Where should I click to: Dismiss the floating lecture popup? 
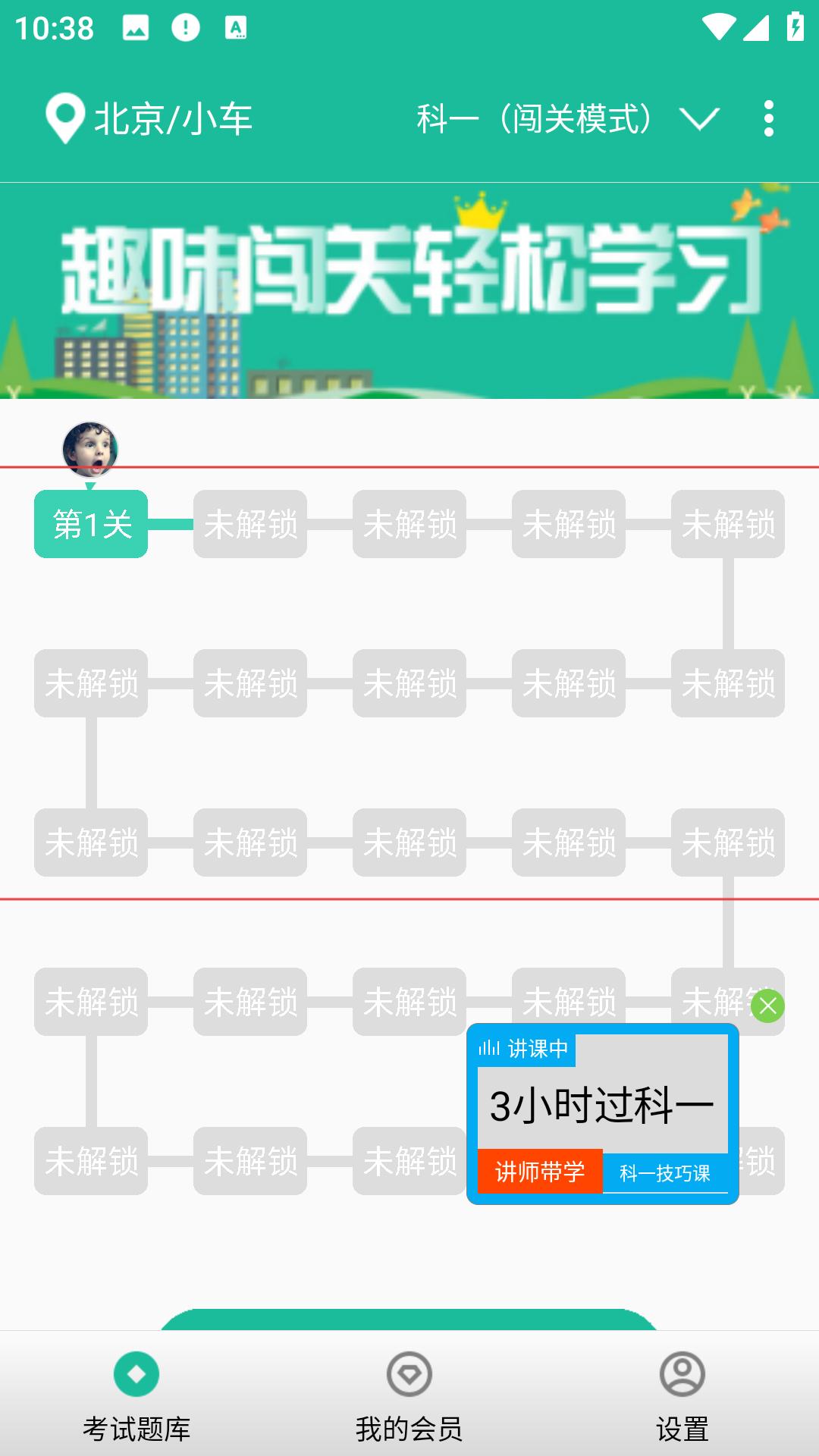(767, 1006)
